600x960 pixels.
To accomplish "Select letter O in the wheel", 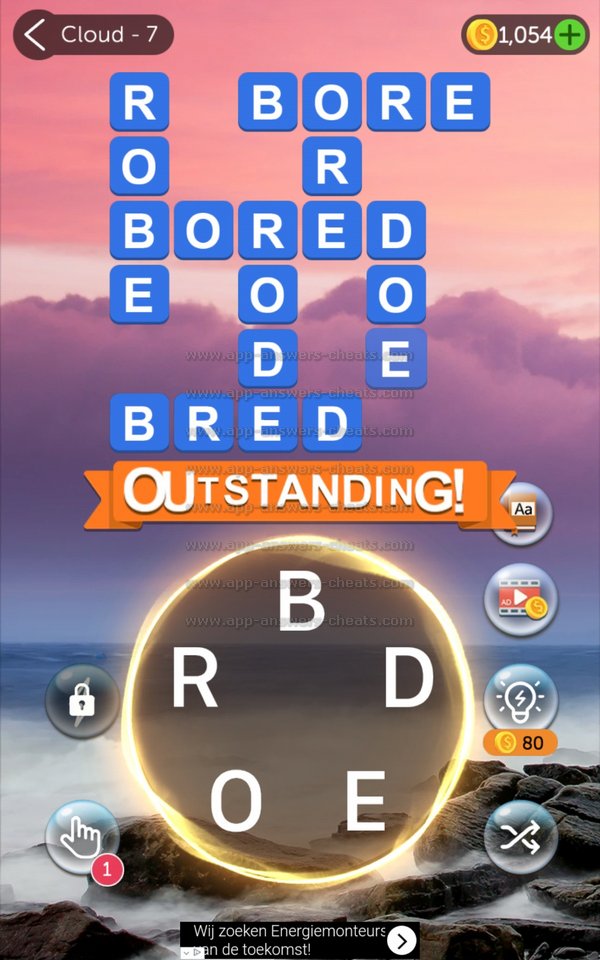I will (x=236, y=802).
